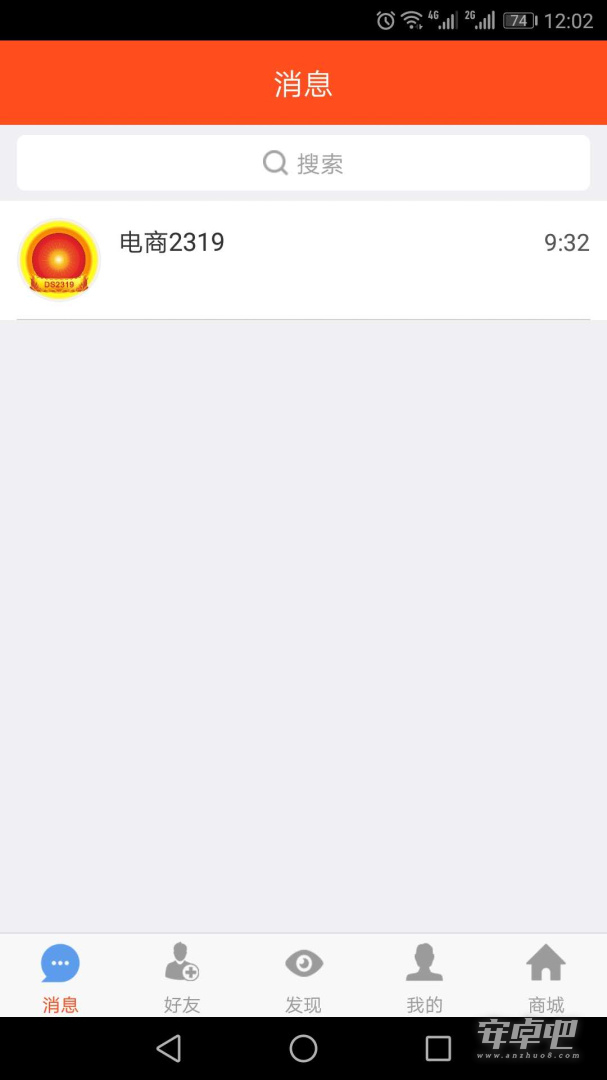This screenshot has width=607, height=1080.
Task: Tap the system back button
Action: coord(169,1048)
